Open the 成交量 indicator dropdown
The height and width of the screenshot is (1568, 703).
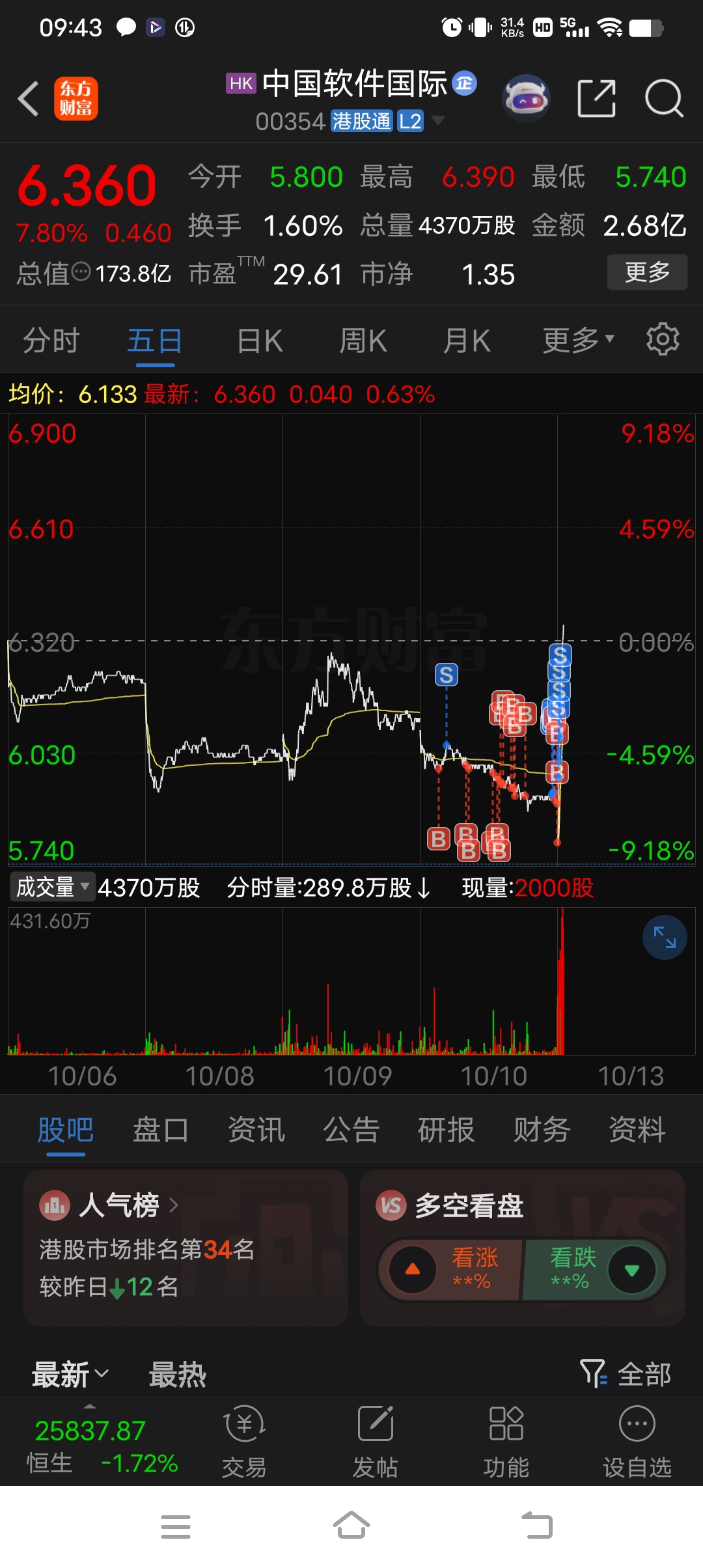point(53,887)
